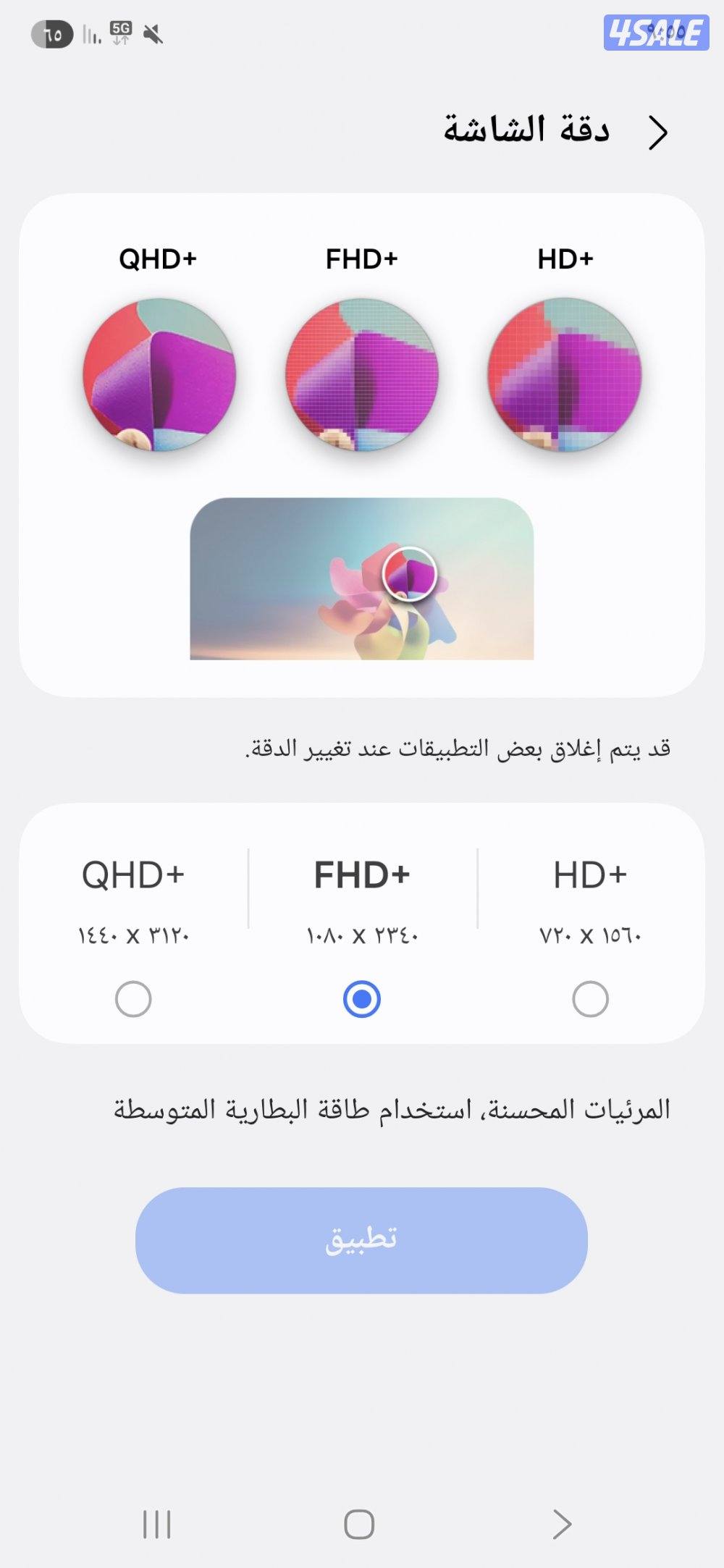
Task: Tap the HD+ pixelated preview circle
Action: pyautogui.click(x=566, y=375)
